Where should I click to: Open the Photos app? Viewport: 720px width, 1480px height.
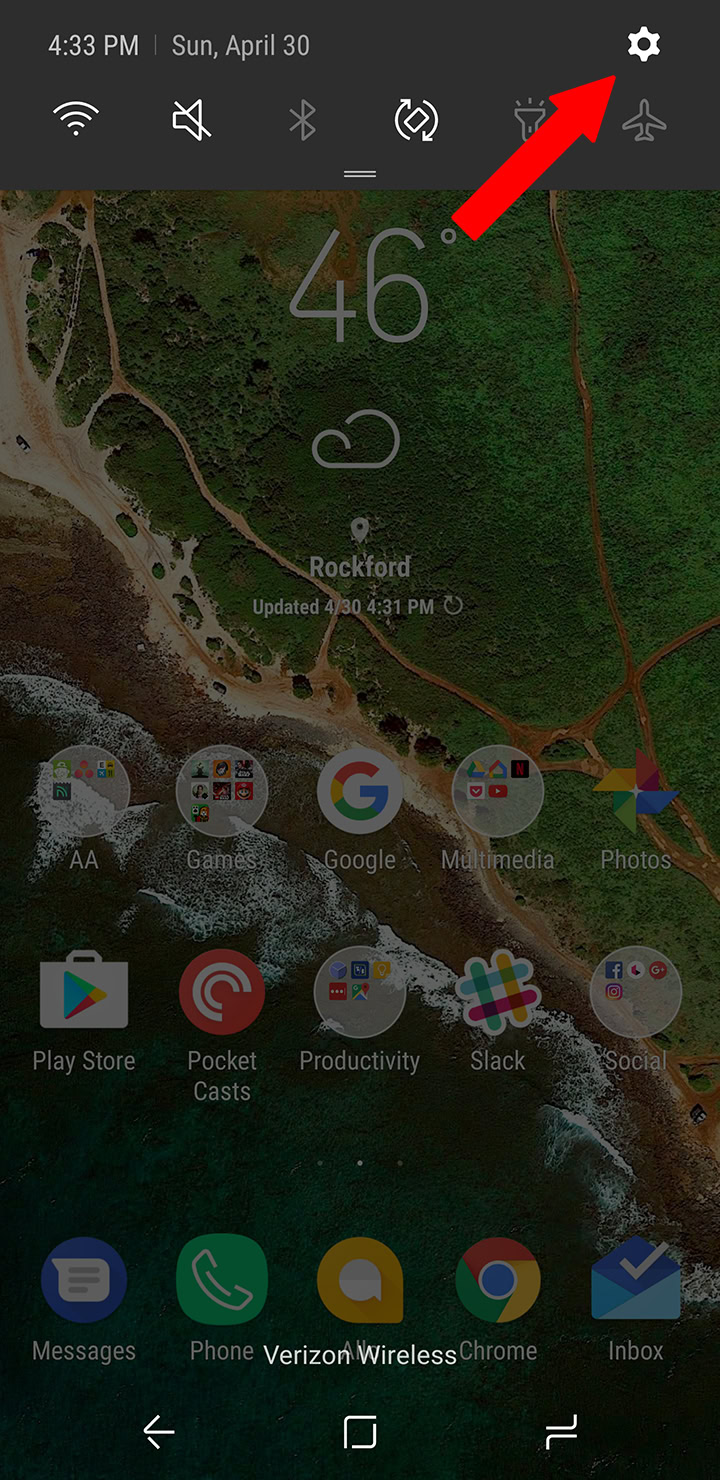coord(635,792)
